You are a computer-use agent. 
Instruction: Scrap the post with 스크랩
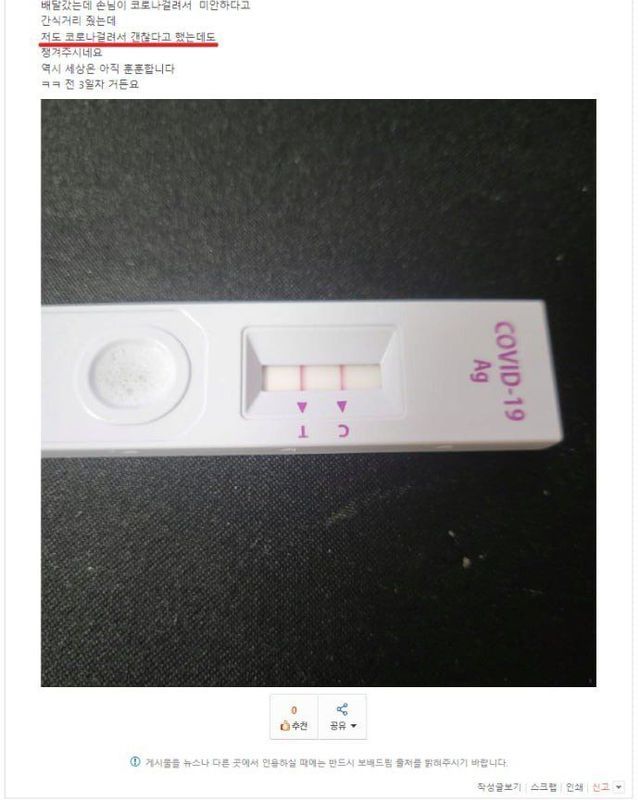tap(544, 787)
